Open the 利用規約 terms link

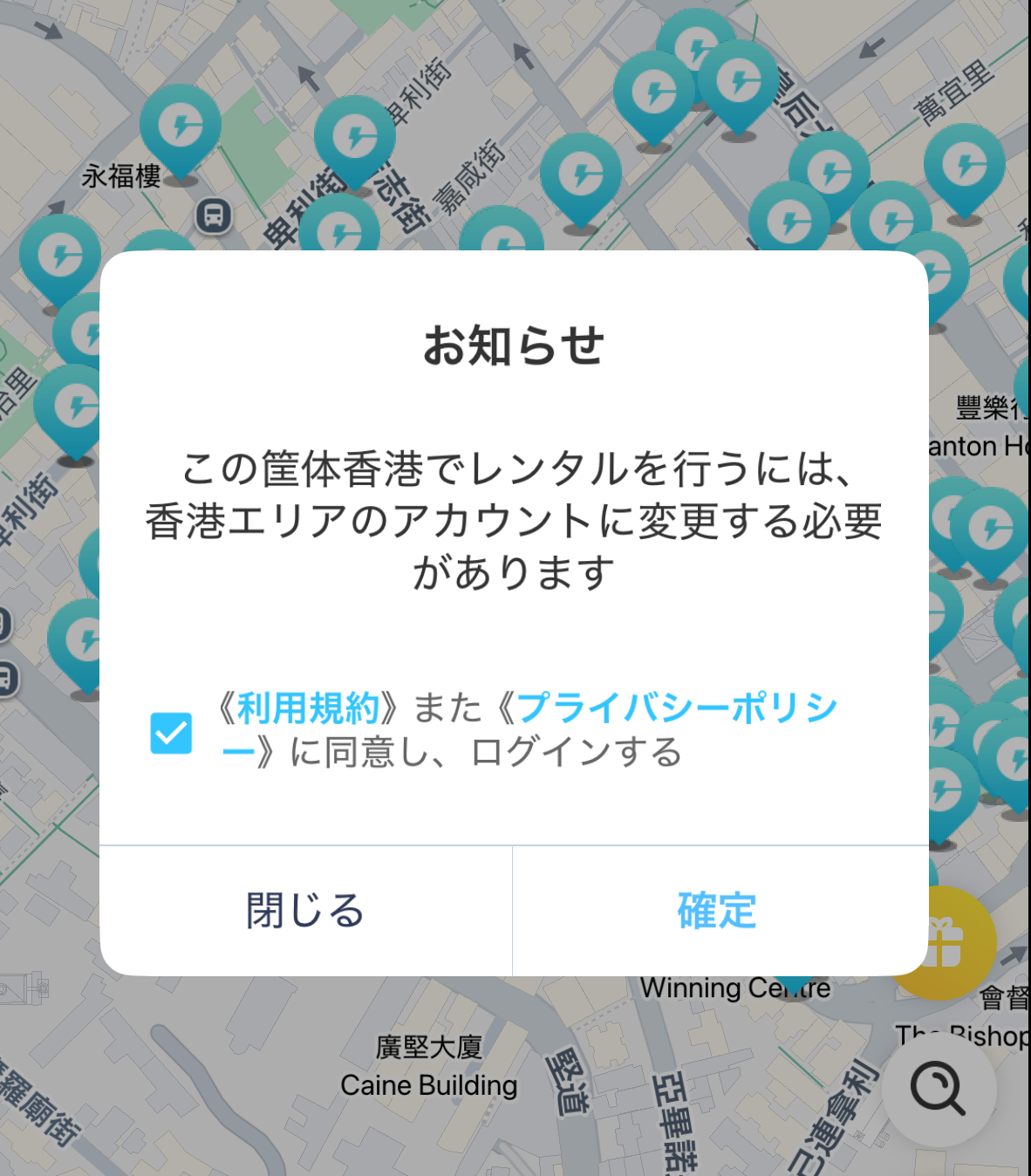pyautogui.click(x=308, y=708)
